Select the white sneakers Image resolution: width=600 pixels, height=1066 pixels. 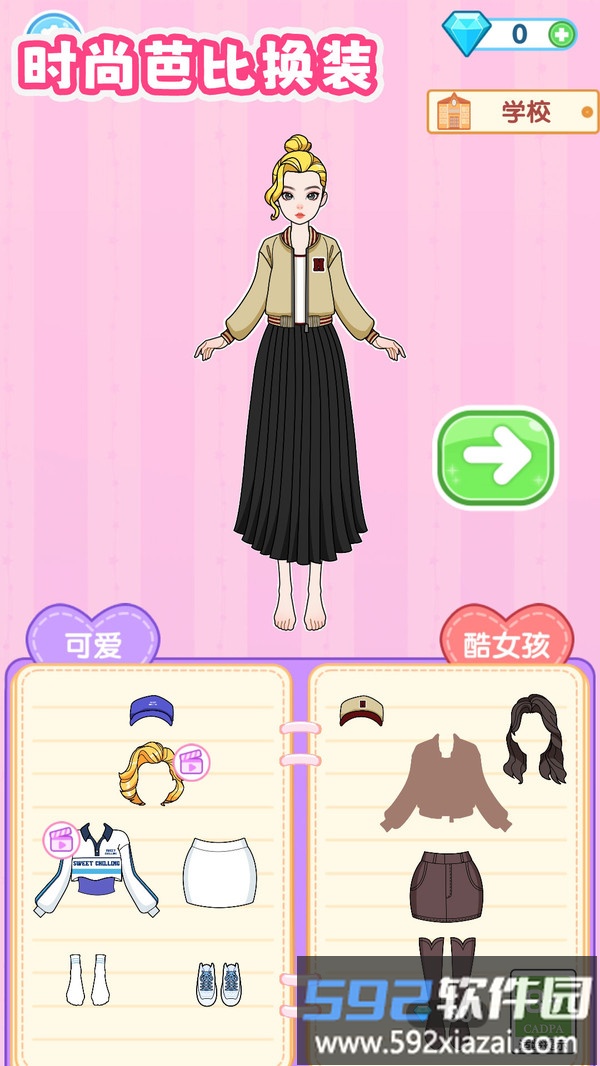(x=219, y=983)
